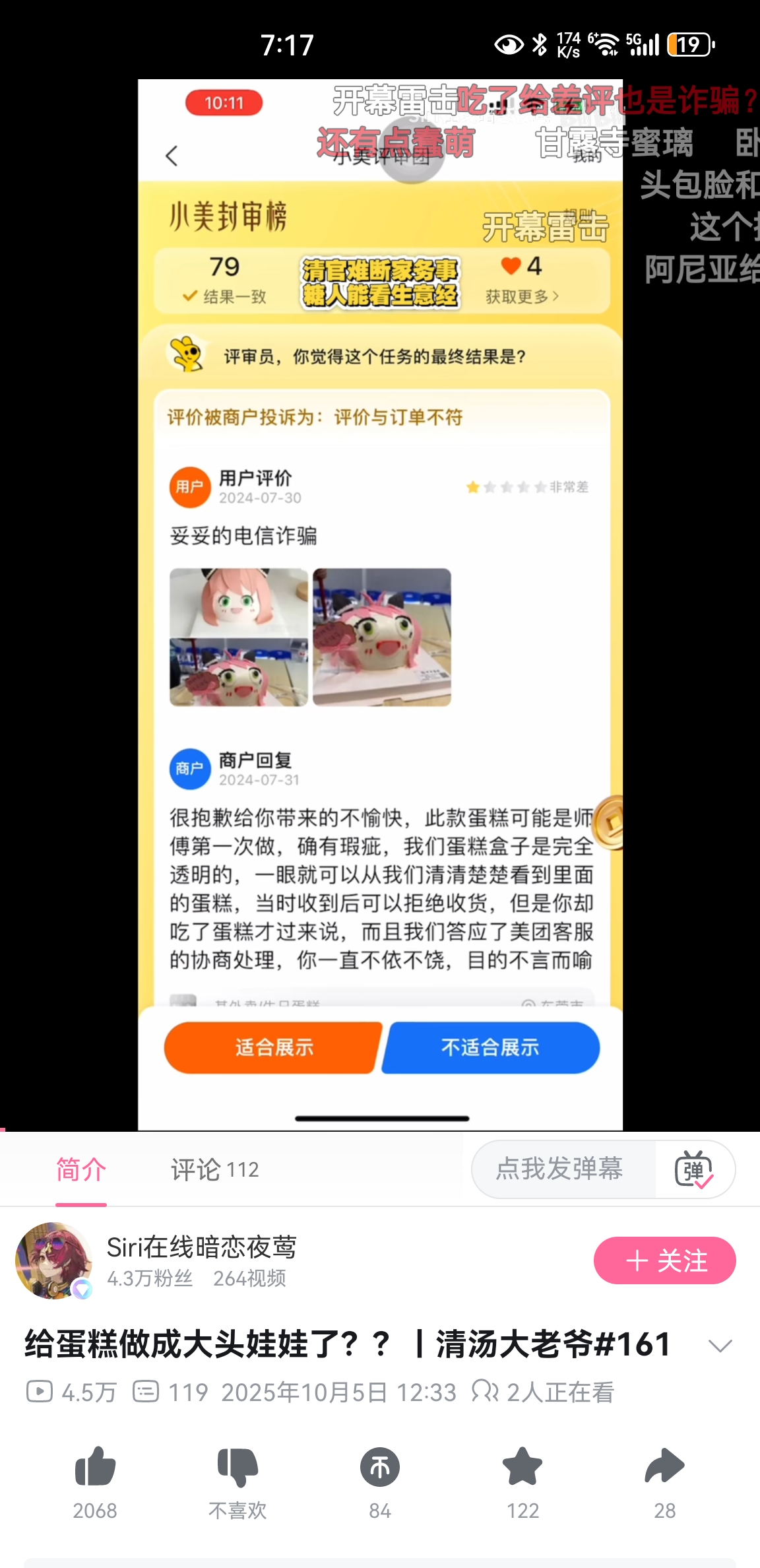
Task: Mark the video as 不喜欢
Action: point(237,1468)
